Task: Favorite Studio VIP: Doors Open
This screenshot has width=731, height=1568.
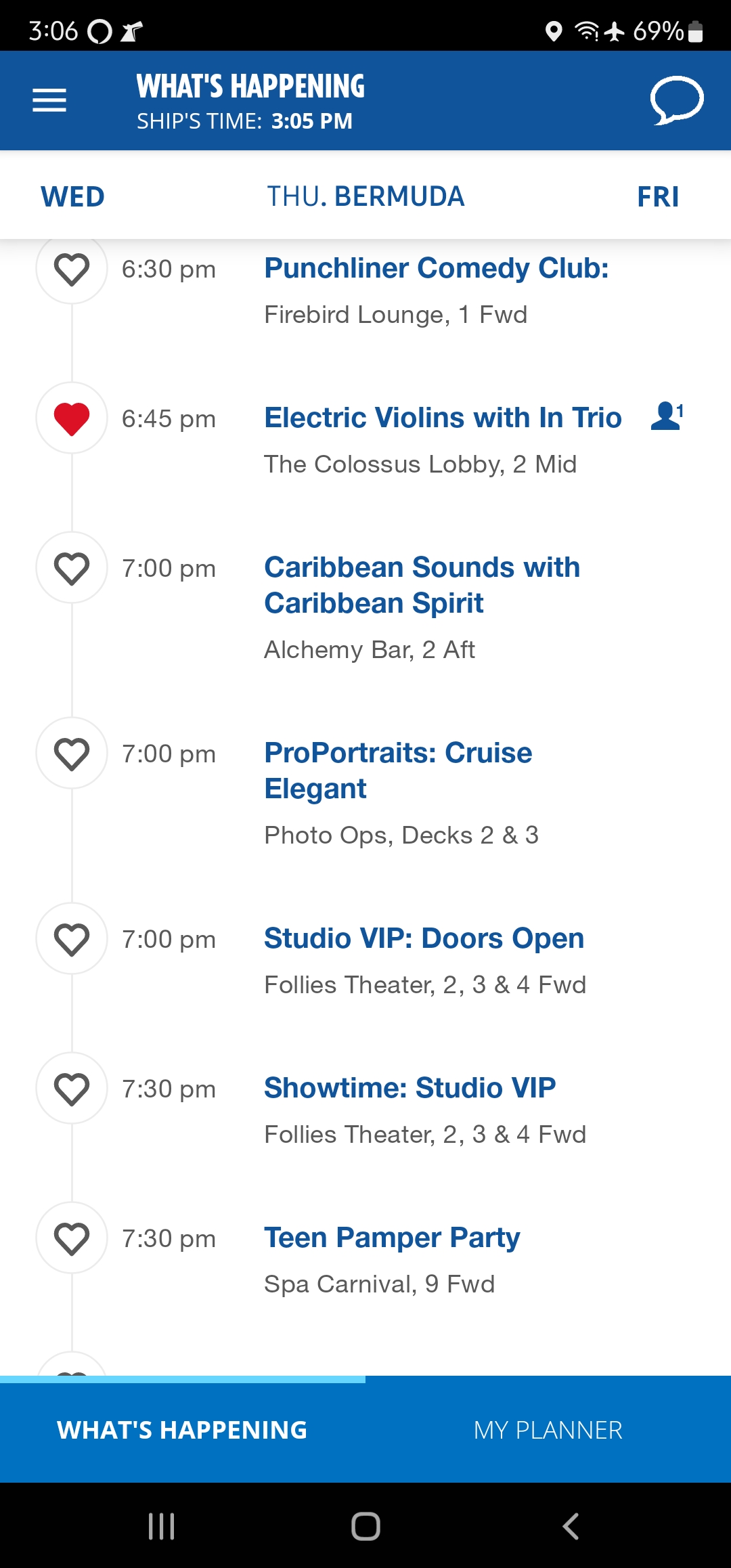Action: (72, 939)
